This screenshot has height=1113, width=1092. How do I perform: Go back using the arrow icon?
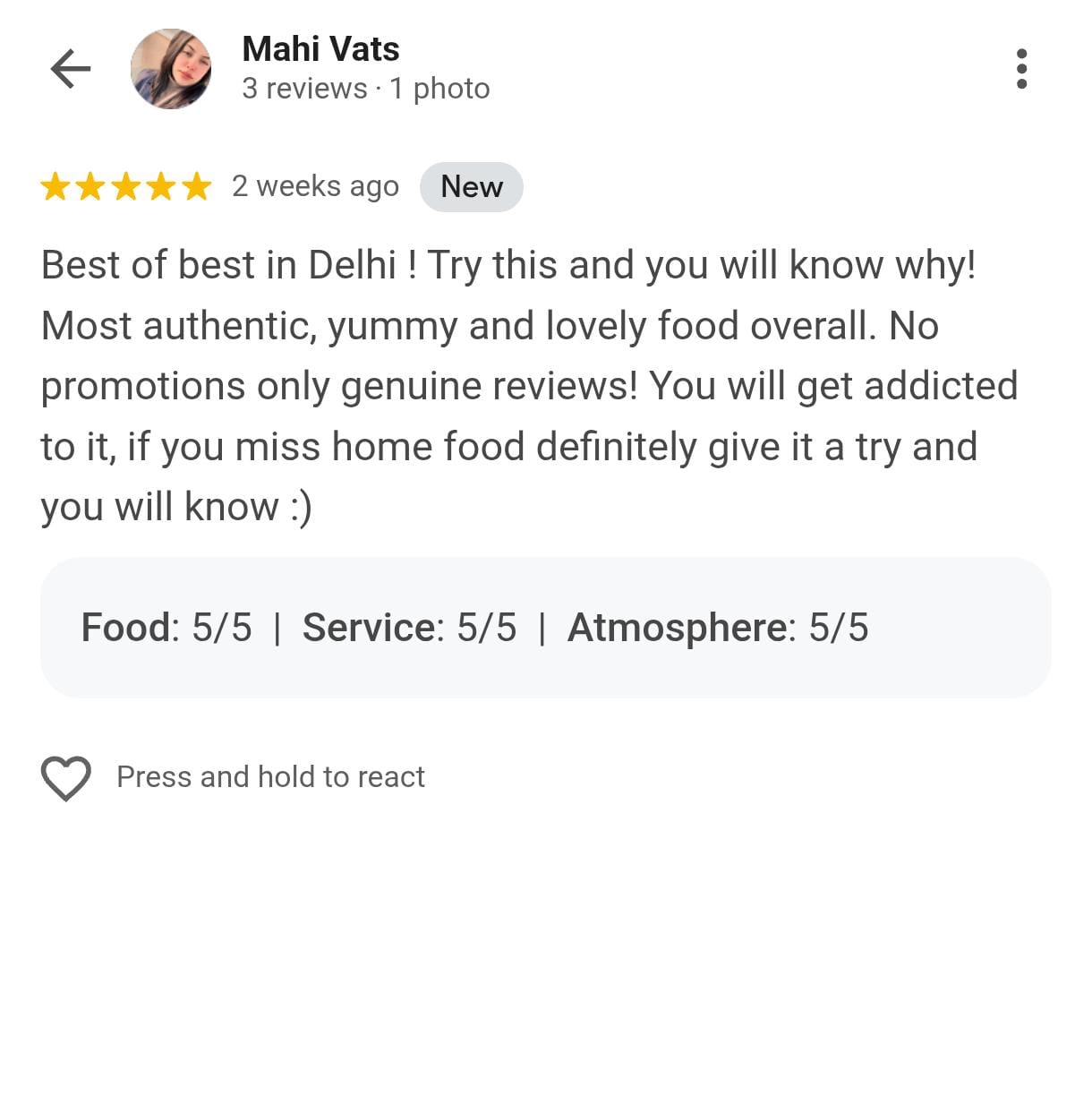click(71, 69)
